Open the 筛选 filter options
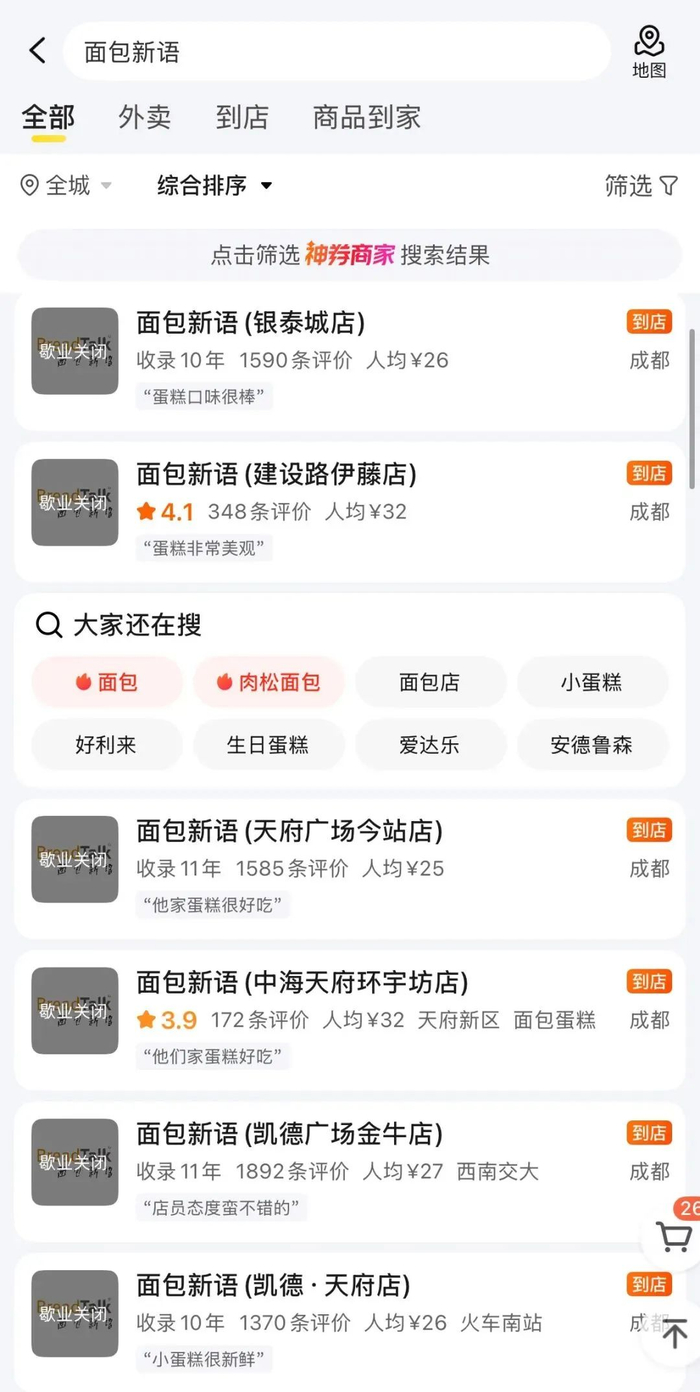Image resolution: width=700 pixels, height=1392 pixels. coord(641,185)
